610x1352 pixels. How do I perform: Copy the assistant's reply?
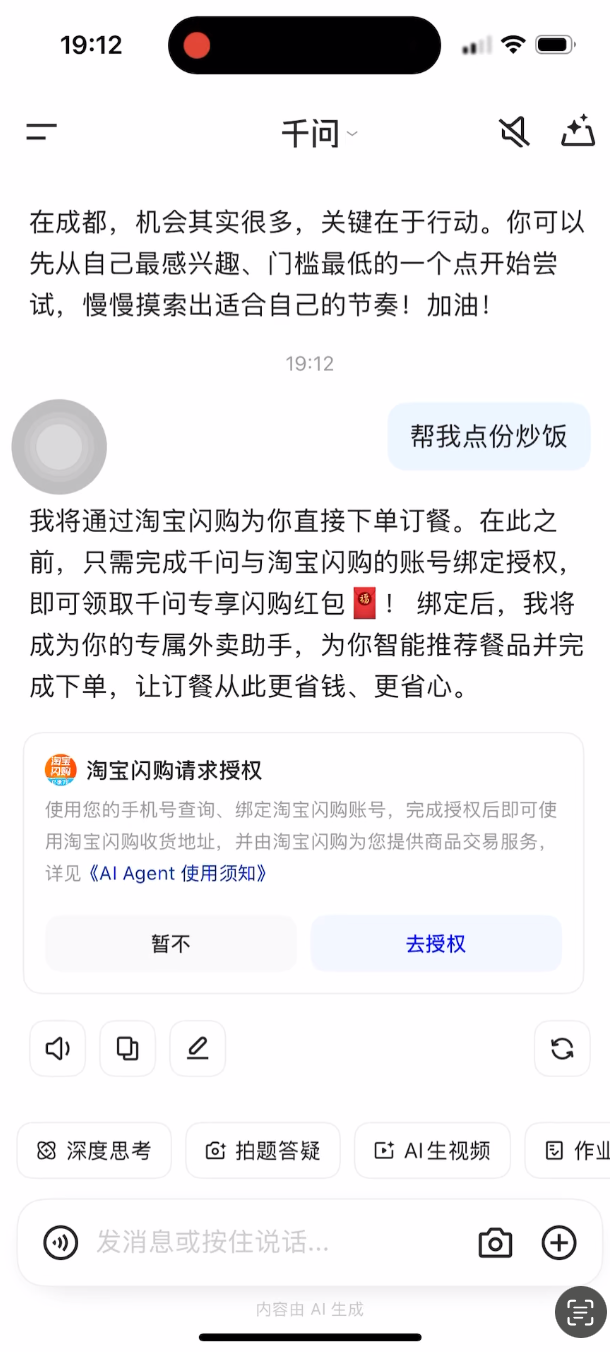128,1048
